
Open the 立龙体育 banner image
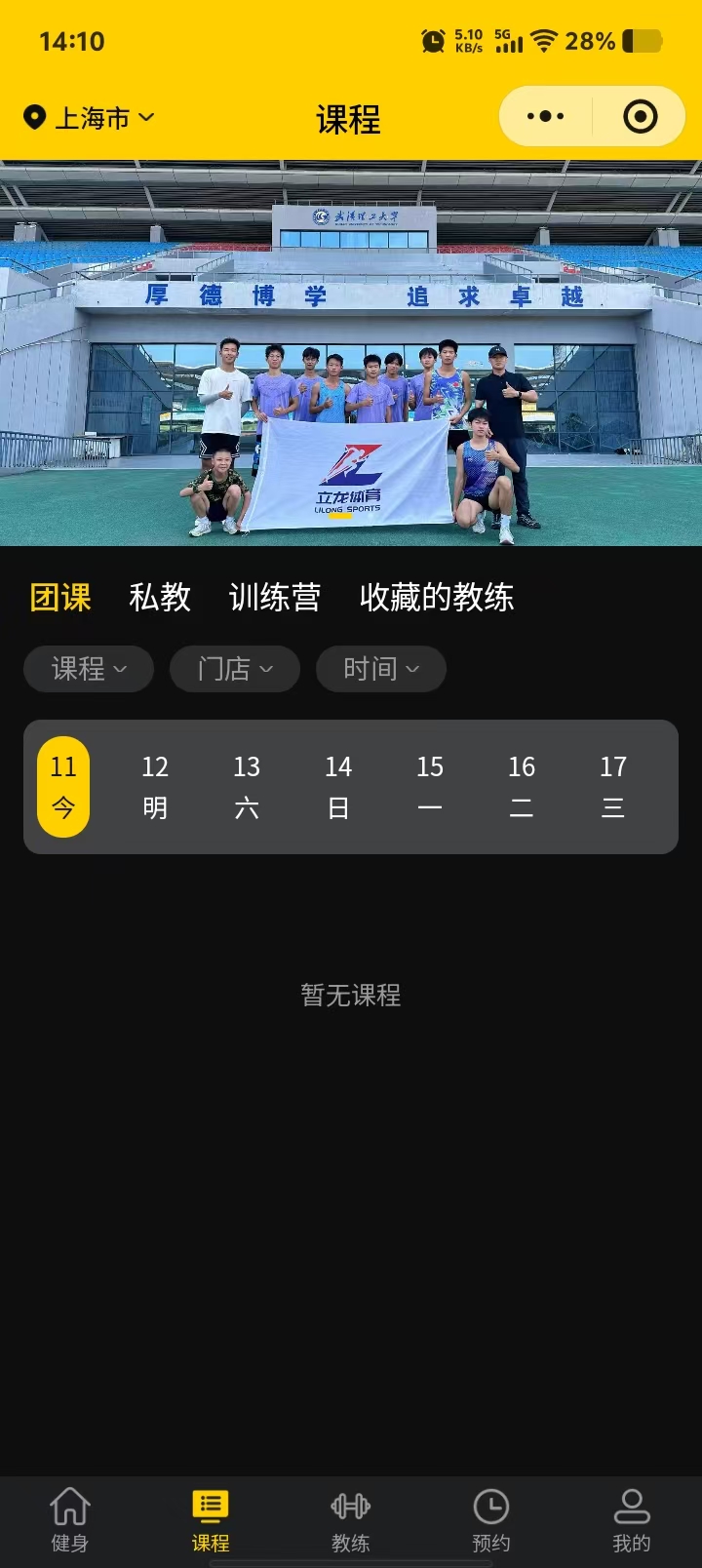click(351, 353)
